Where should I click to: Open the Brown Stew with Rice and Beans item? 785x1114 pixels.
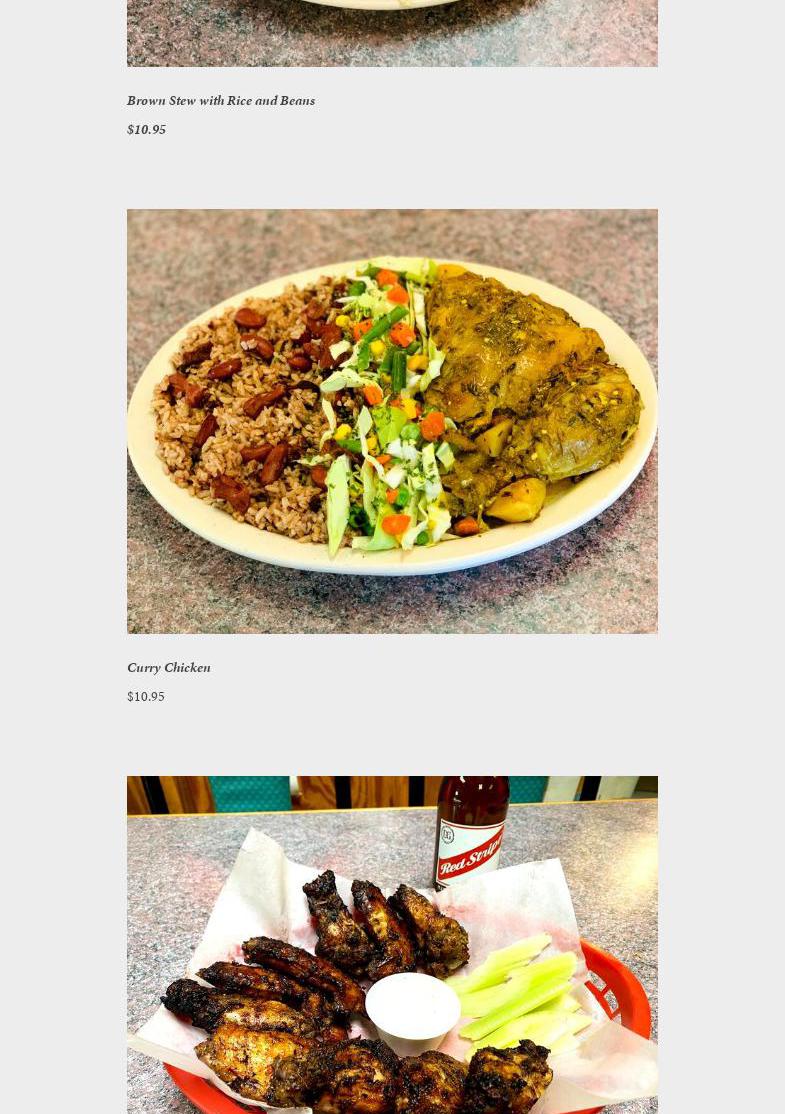point(221,101)
